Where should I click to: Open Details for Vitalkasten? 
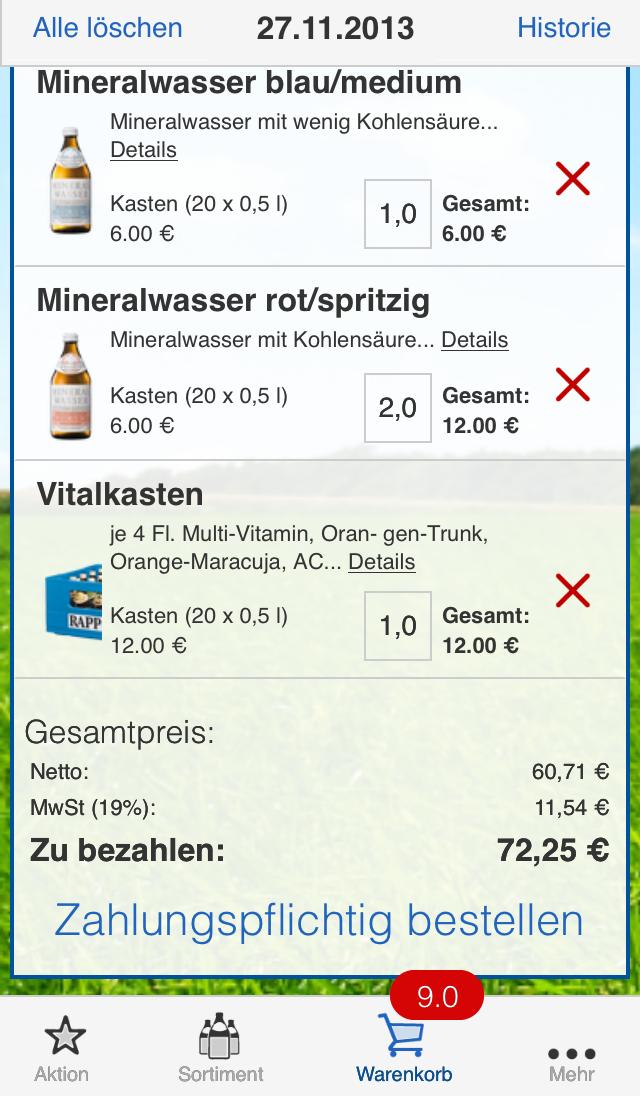pos(381,562)
